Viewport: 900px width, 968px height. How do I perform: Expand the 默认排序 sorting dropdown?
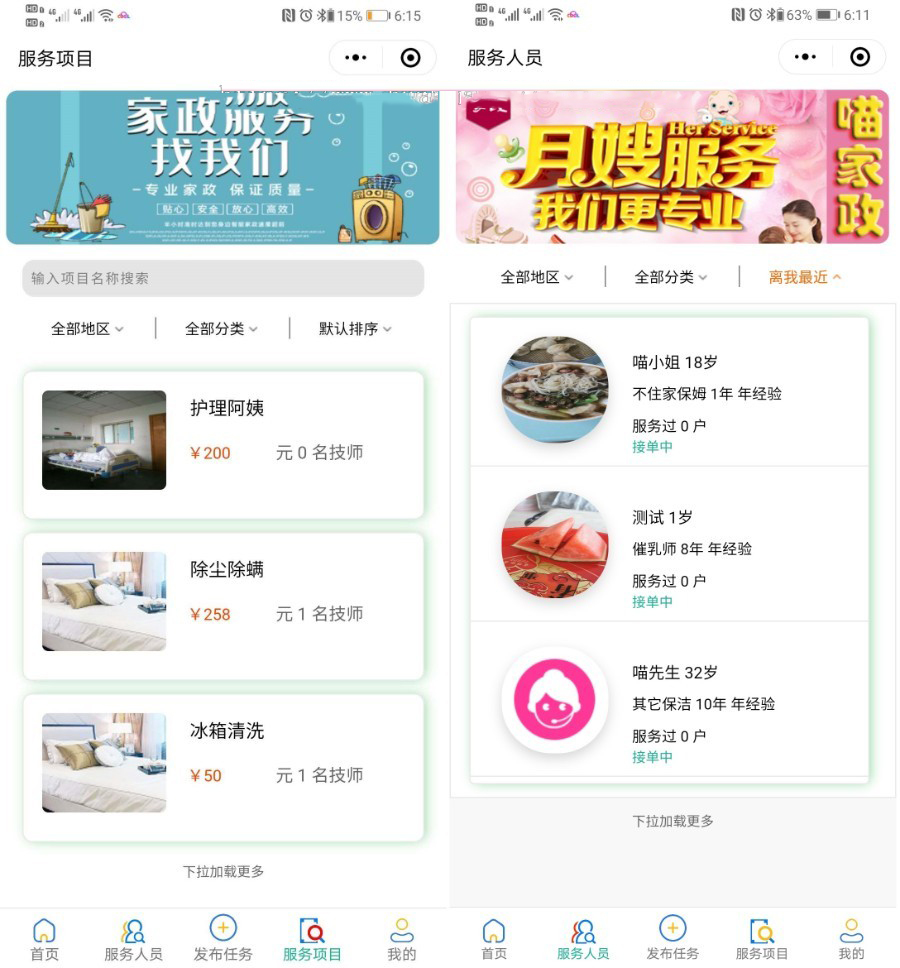pyautogui.click(x=355, y=329)
